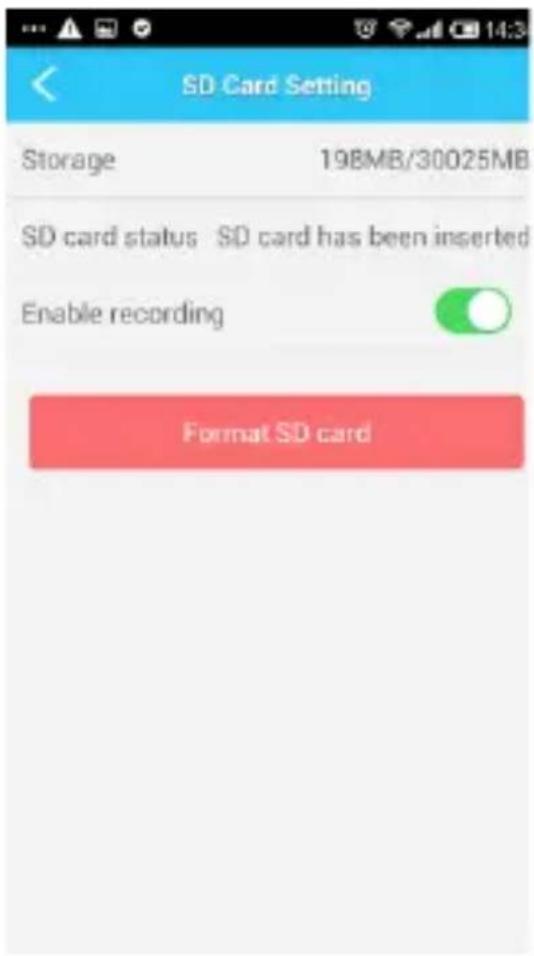Go back from SD Card Setting
Viewport: 534px width, 956px height.
click(44, 85)
